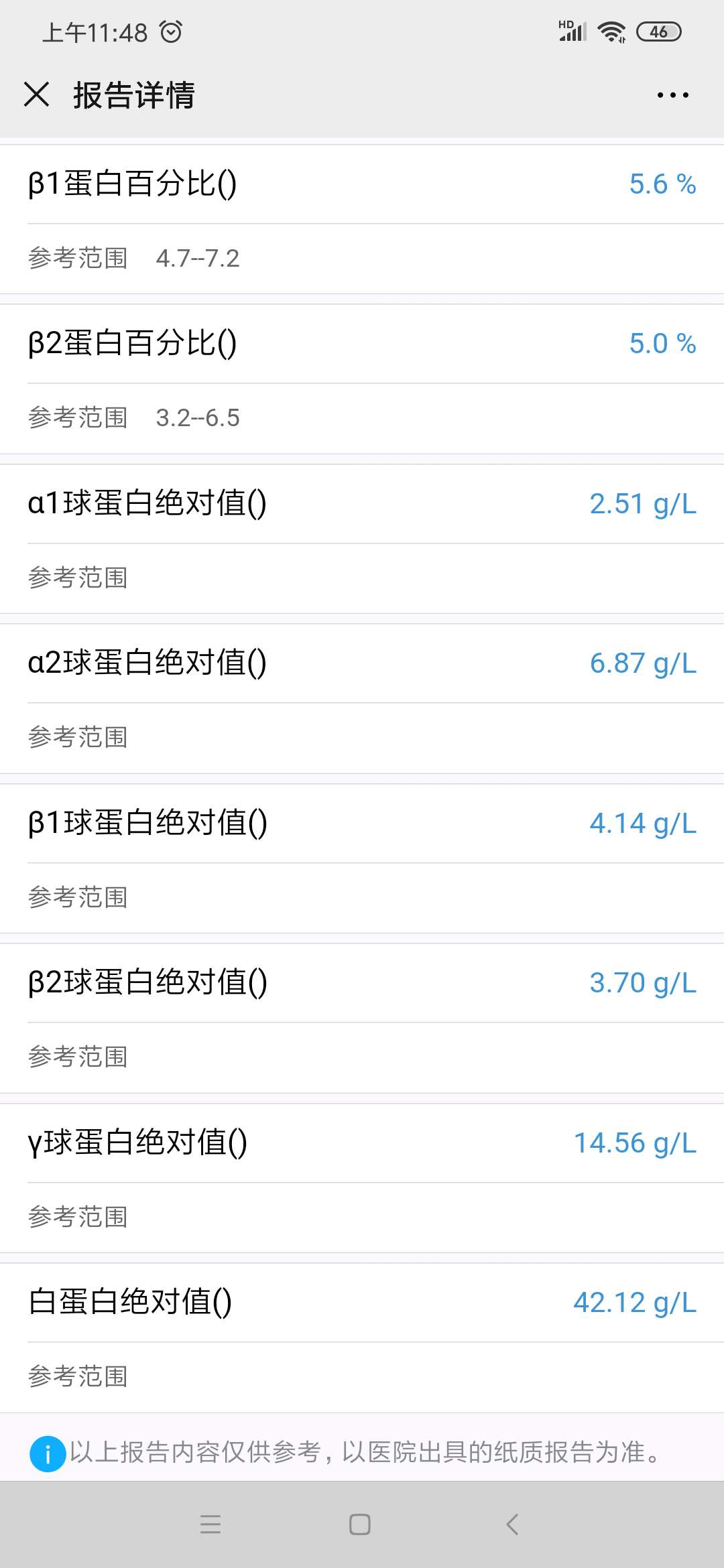
Task: Tap the γ球蛋白绝对值 result row
Action: tap(138, 1142)
